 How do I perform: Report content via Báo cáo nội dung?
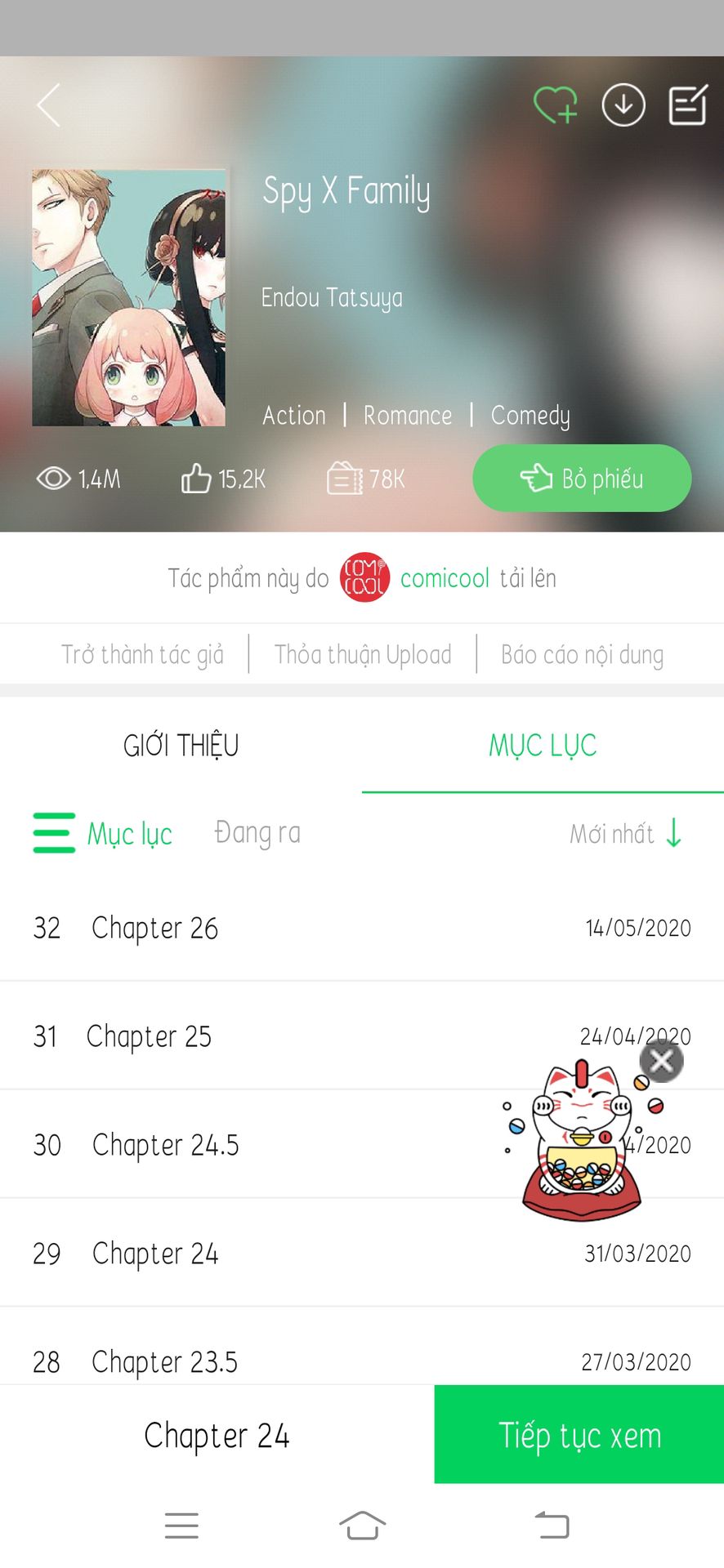pyautogui.click(x=582, y=654)
